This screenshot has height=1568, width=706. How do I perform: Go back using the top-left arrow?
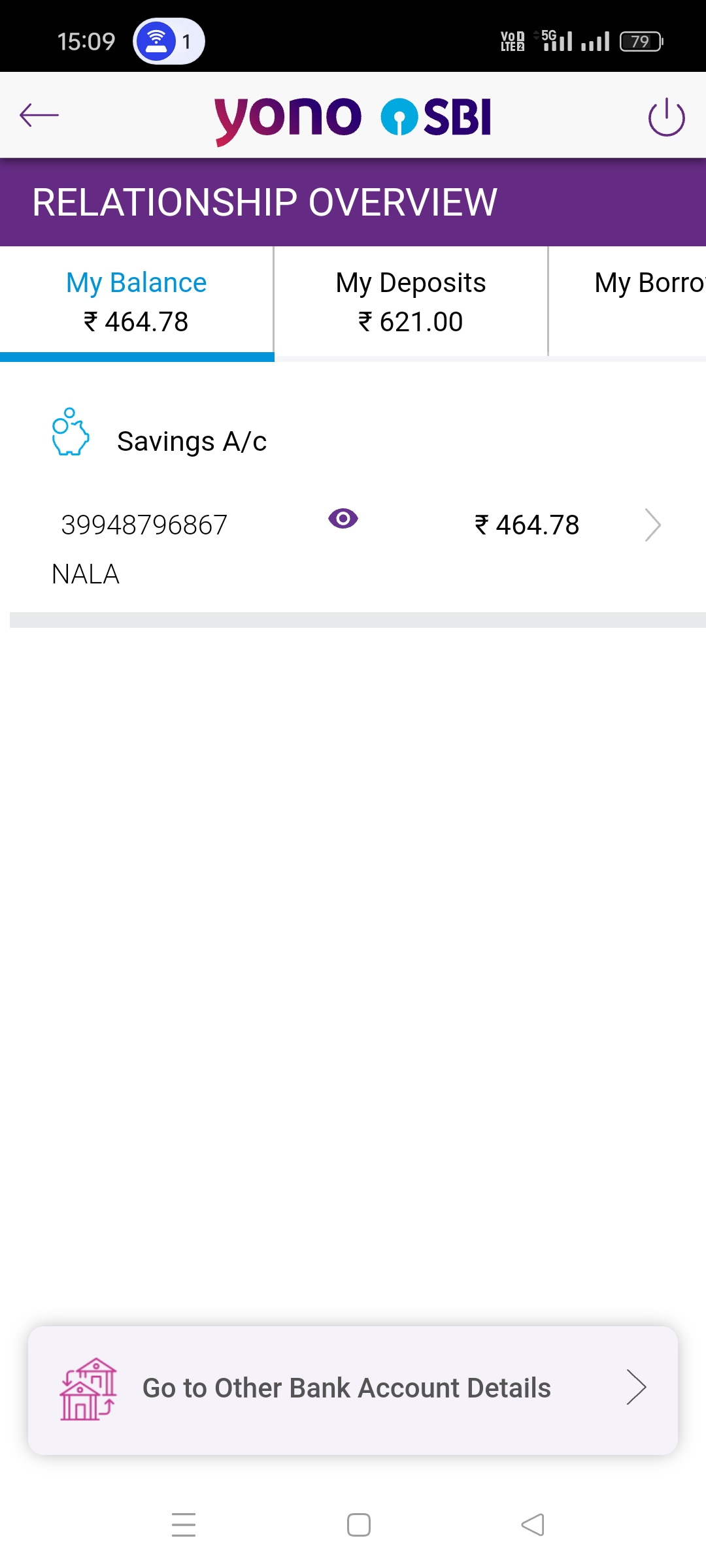point(39,116)
